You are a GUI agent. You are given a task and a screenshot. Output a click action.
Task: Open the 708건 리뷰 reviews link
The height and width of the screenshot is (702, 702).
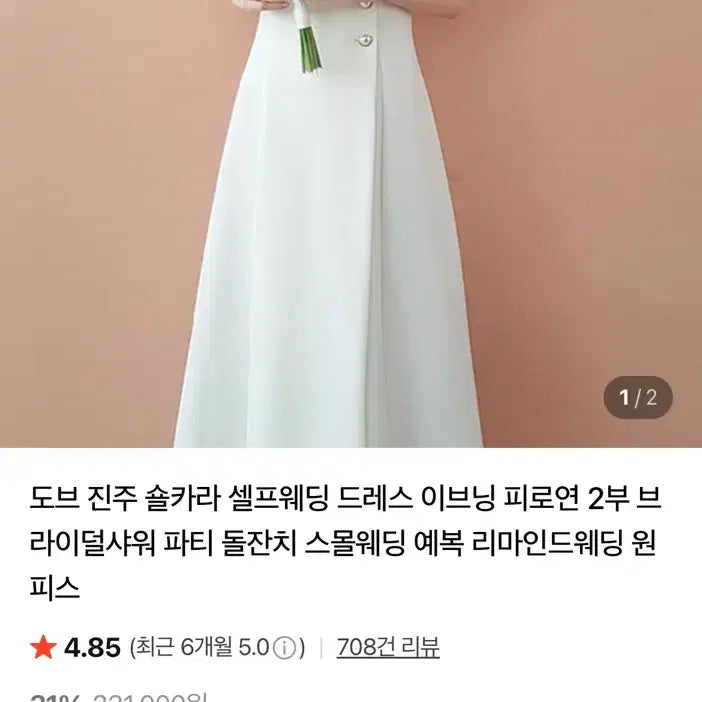[388, 647]
